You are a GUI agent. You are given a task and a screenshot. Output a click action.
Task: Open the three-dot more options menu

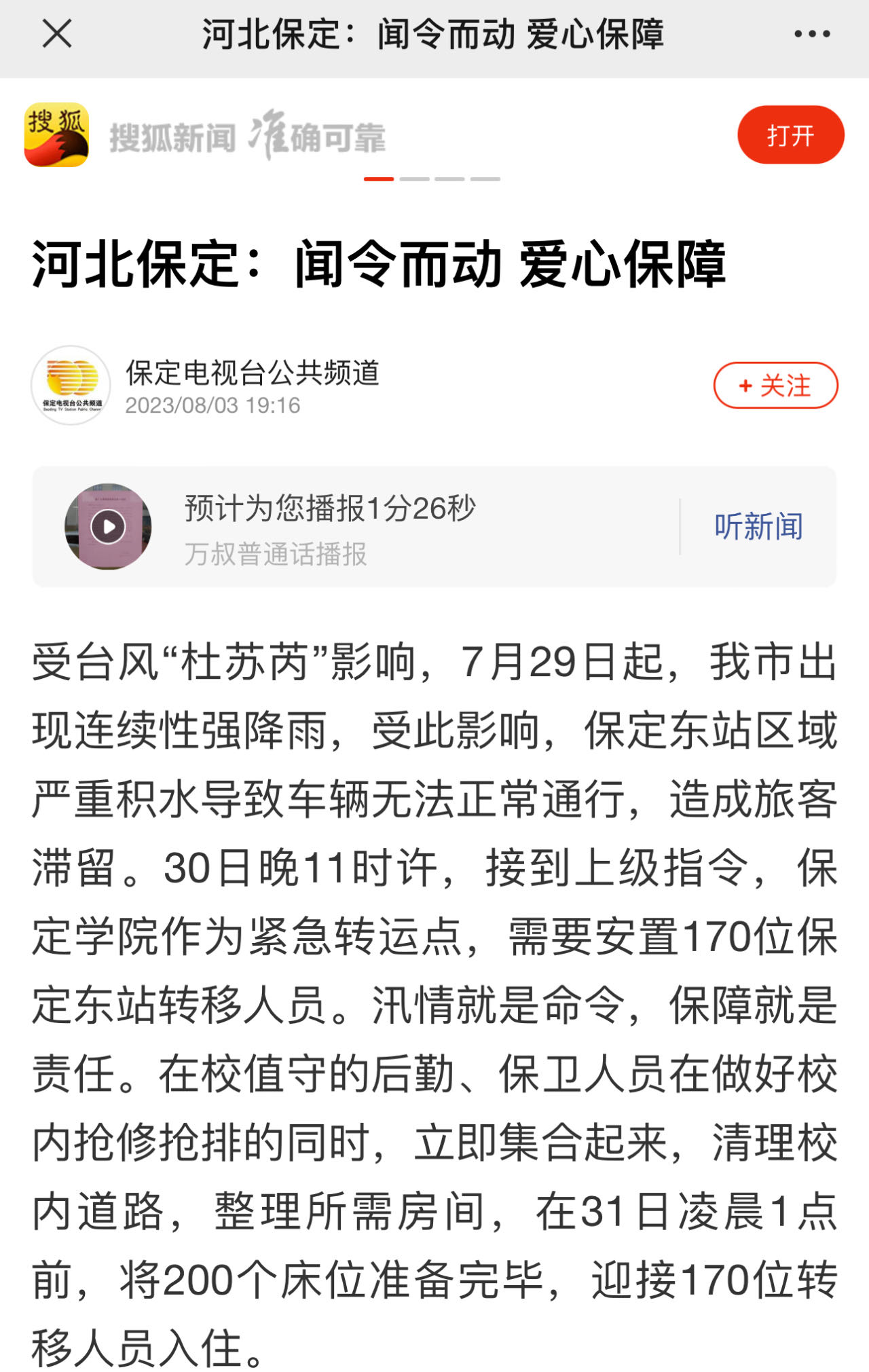pos(812,33)
